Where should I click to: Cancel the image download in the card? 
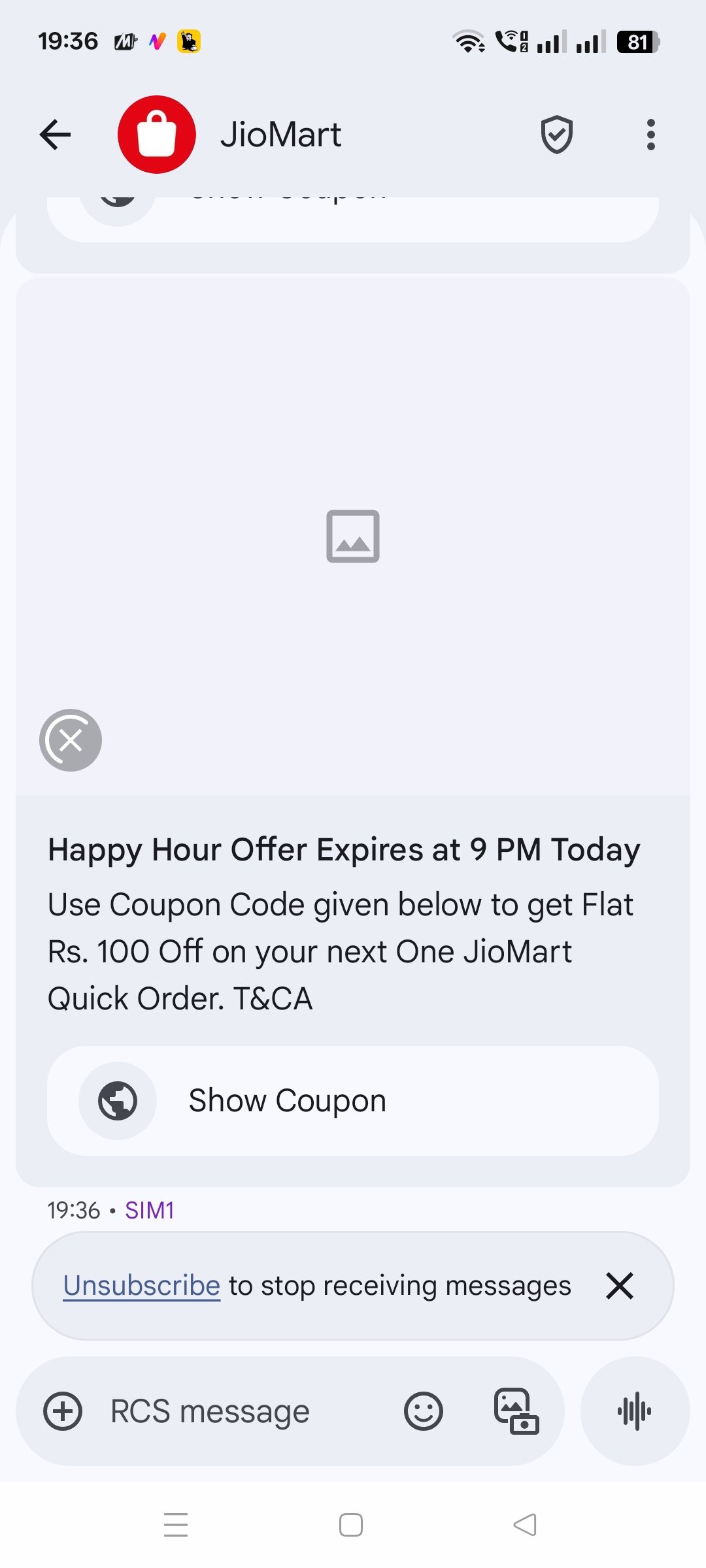(x=71, y=740)
